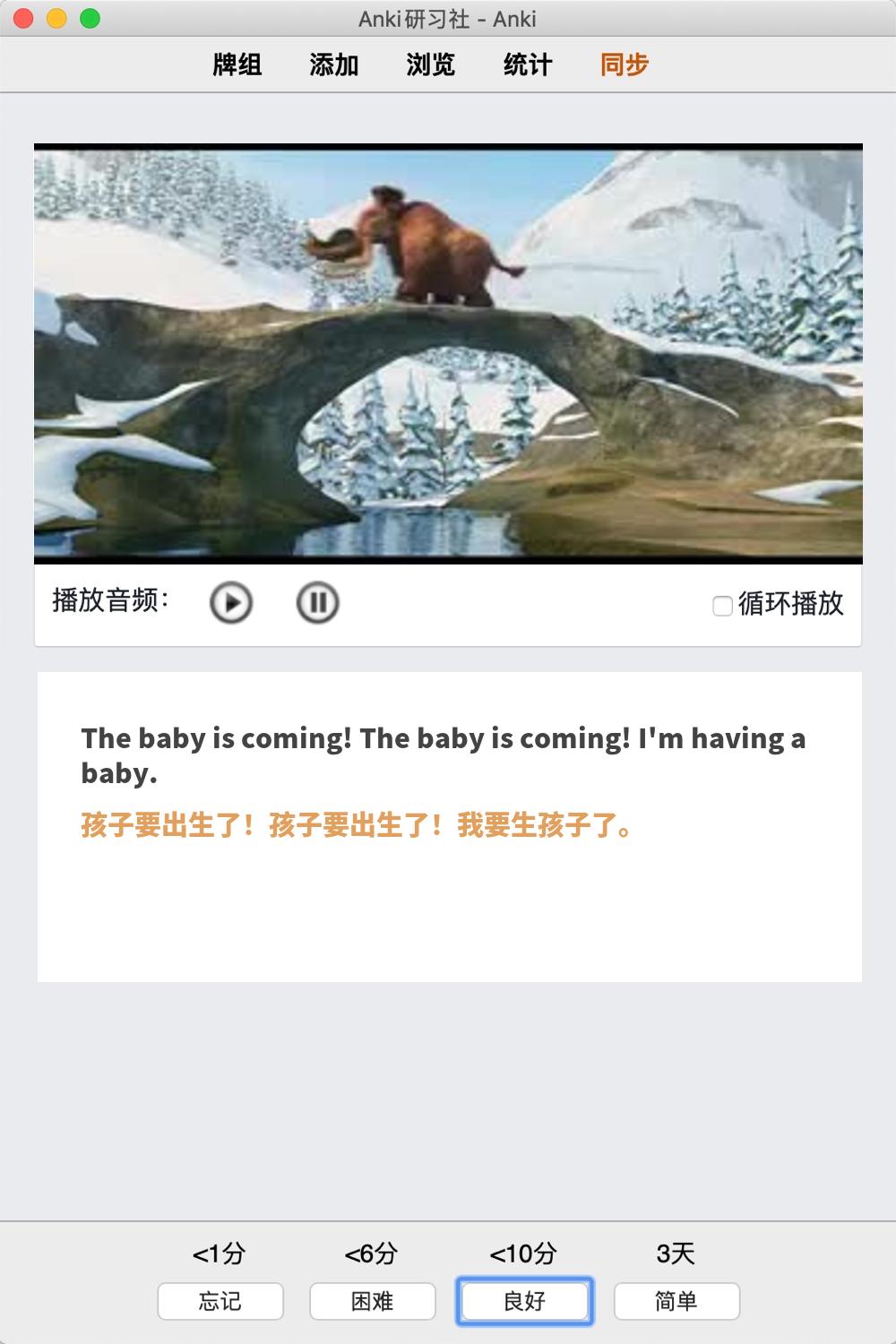Open the 牌组 decks view
896x1344 pixels.
(237, 65)
